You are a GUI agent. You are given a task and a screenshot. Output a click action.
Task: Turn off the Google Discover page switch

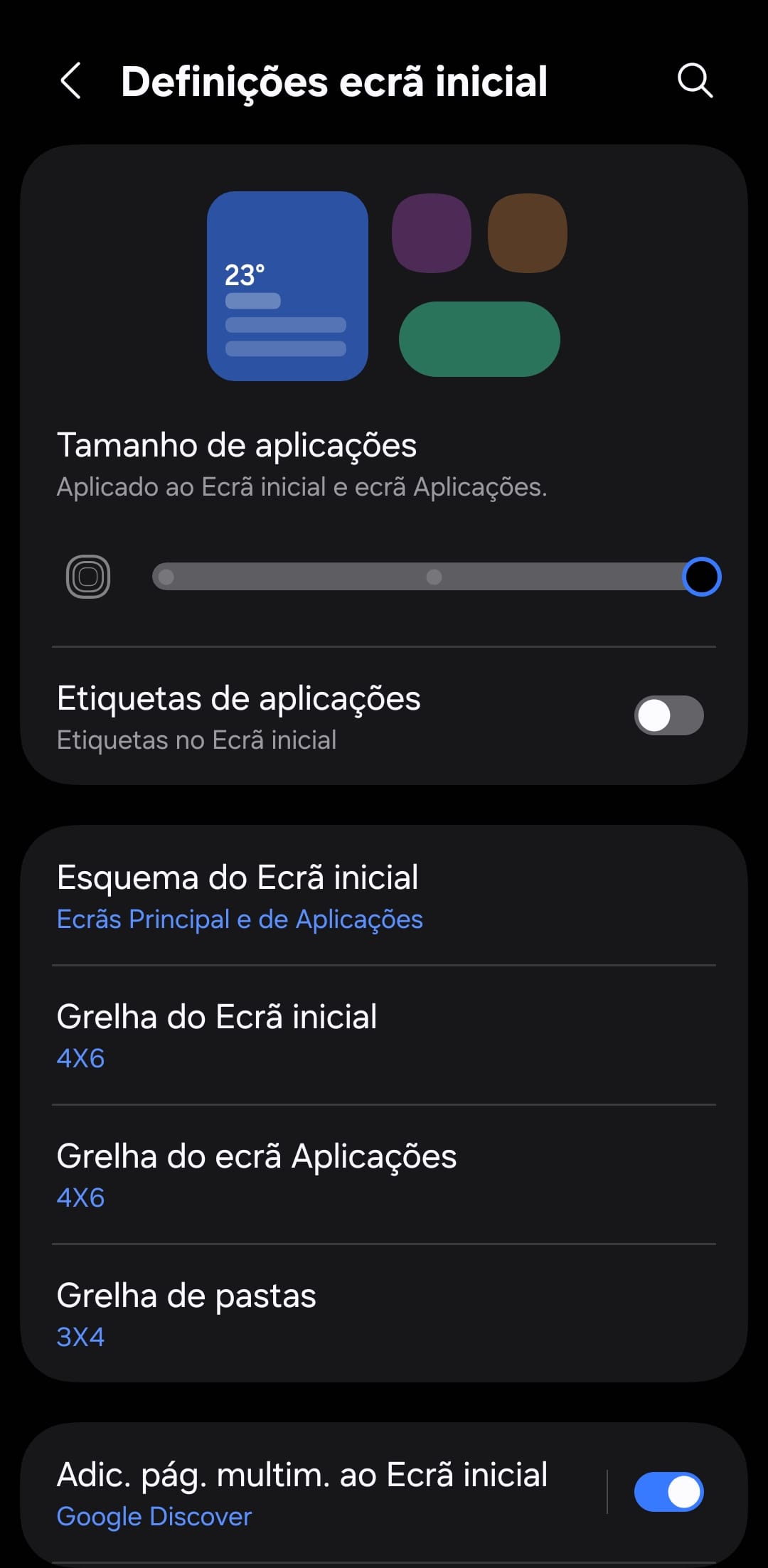668,1492
